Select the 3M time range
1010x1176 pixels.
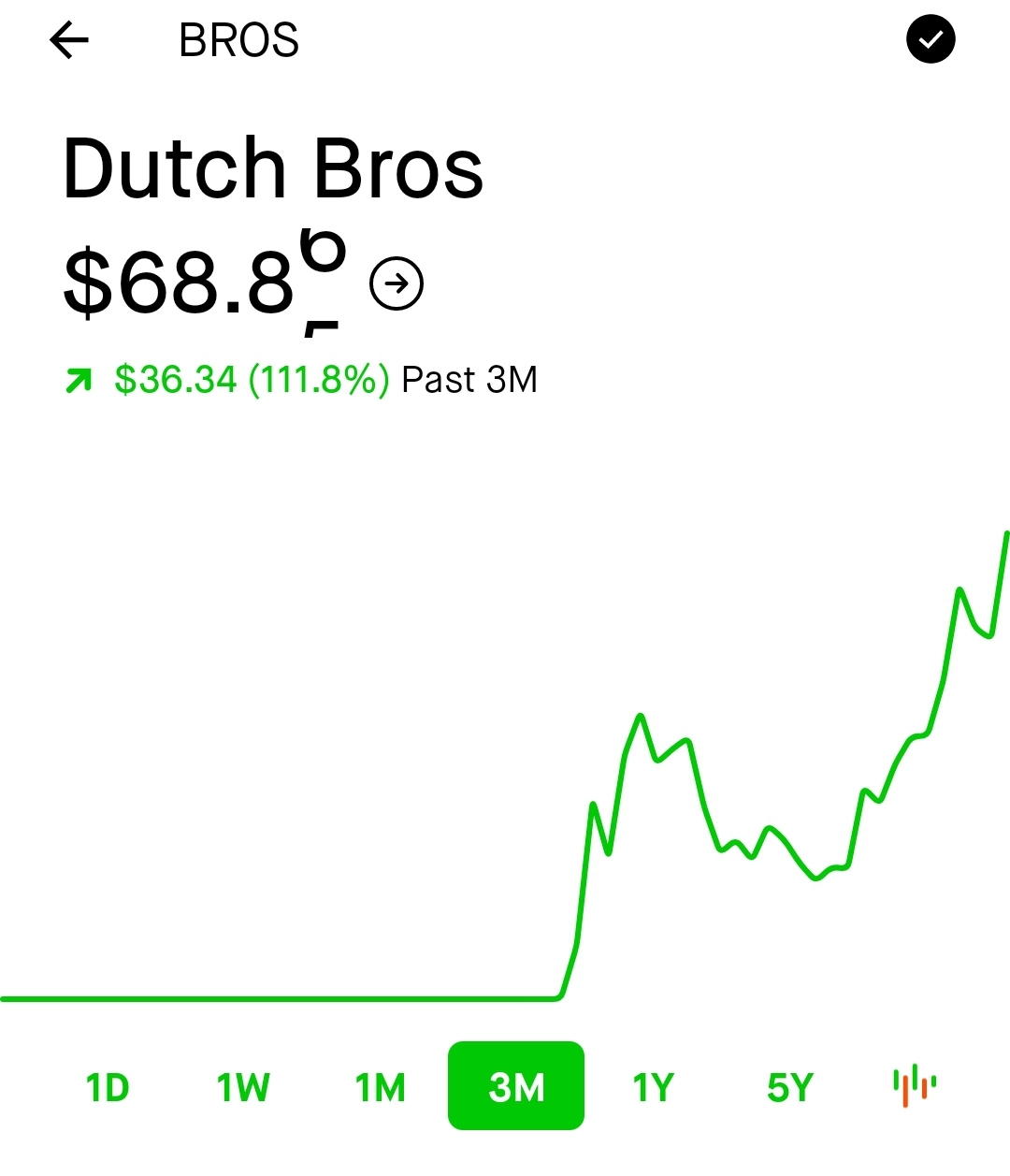click(x=516, y=1087)
